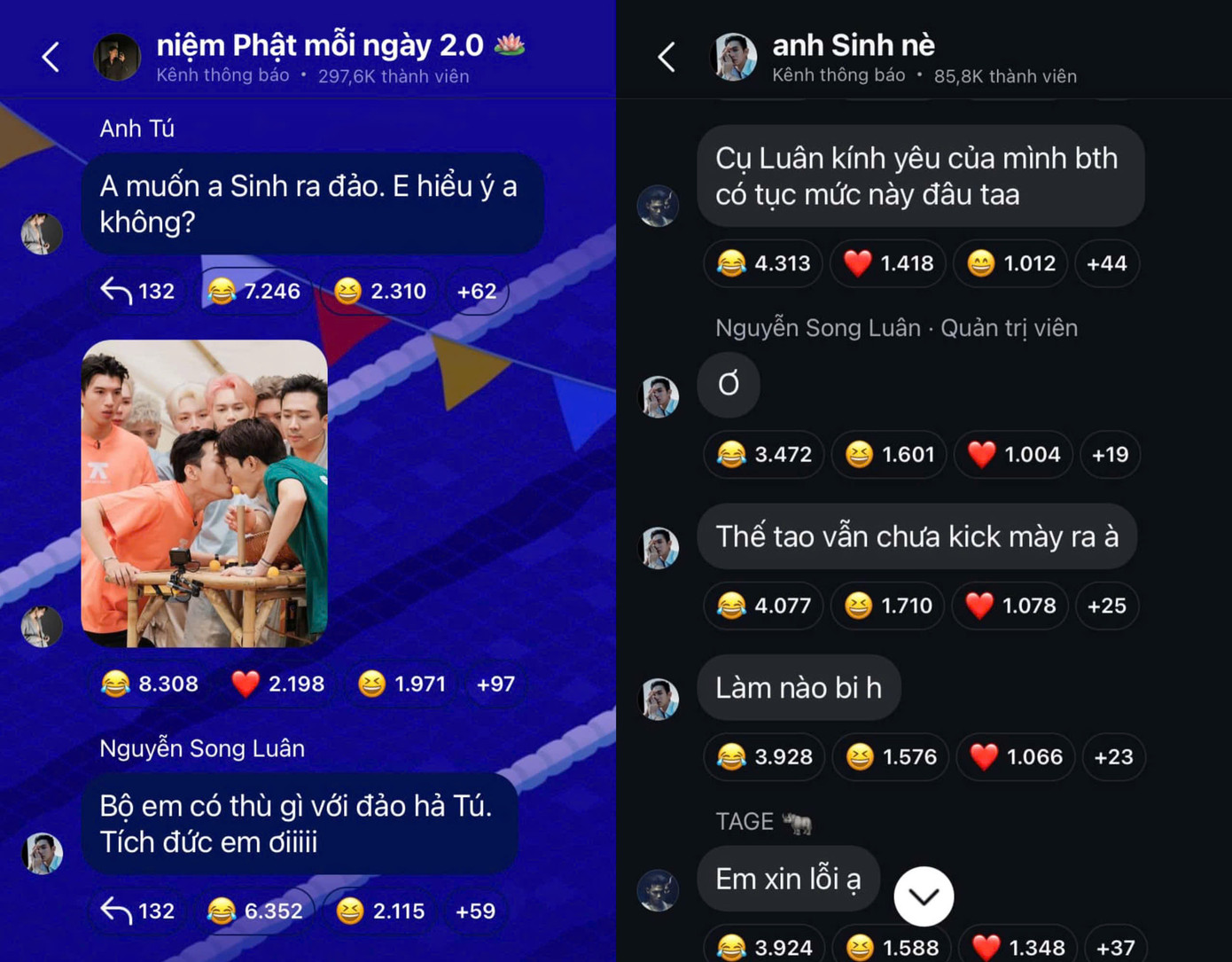View 132 replies under Anh Tú's message
The height and width of the screenshot is (962, 1232).
coord(138,291)
